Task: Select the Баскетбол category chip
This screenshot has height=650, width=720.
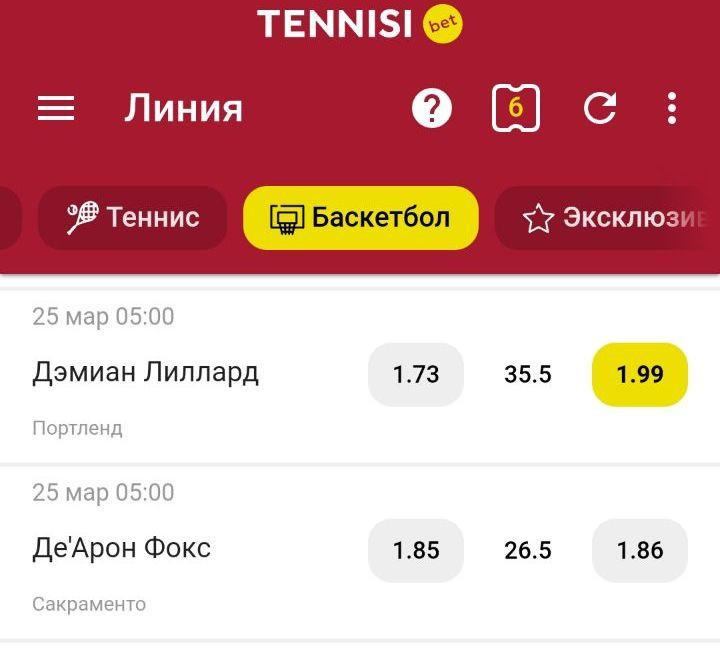Action: tap(361, 218)
